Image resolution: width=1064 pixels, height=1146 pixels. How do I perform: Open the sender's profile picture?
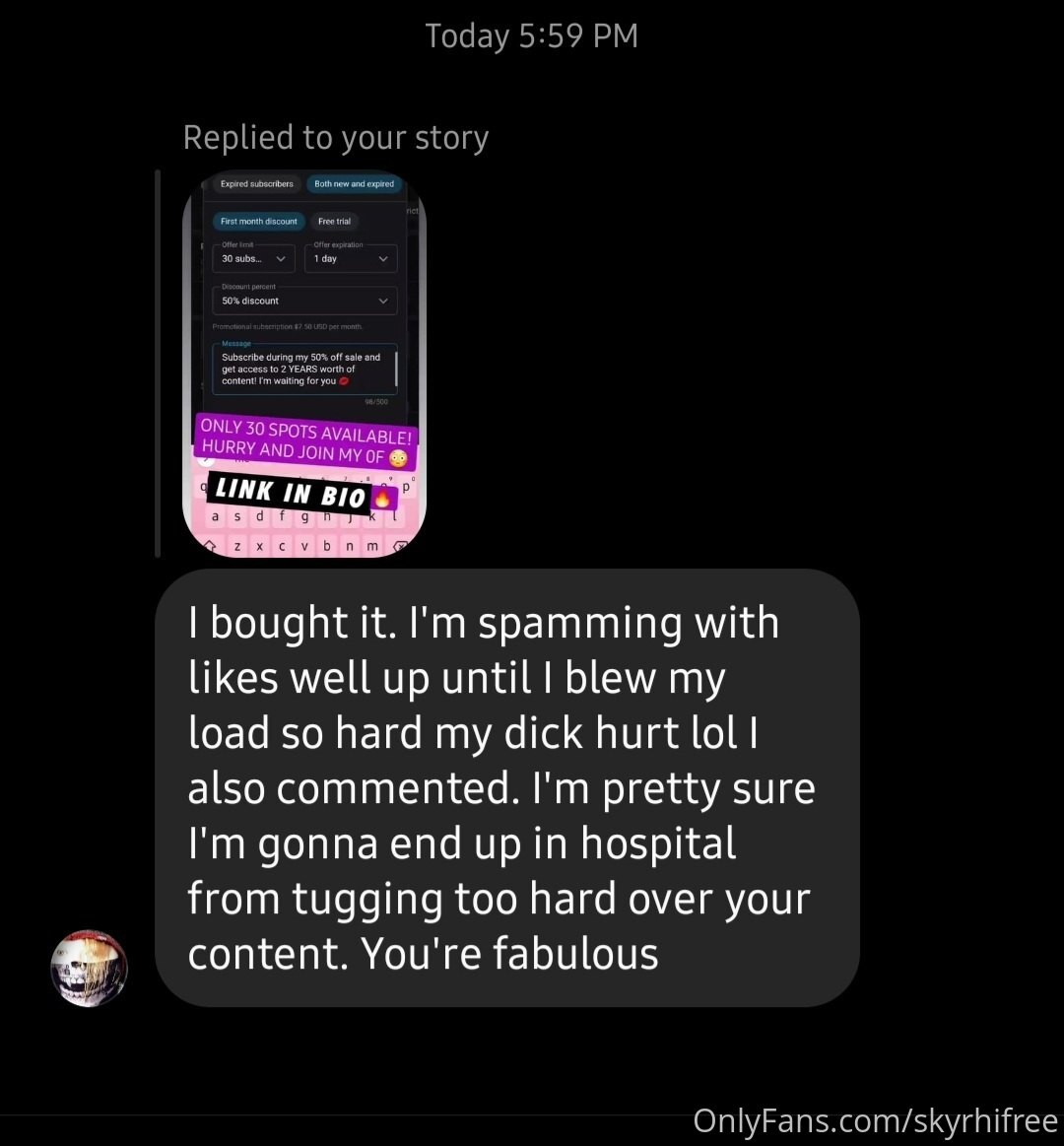coord(90,967)
